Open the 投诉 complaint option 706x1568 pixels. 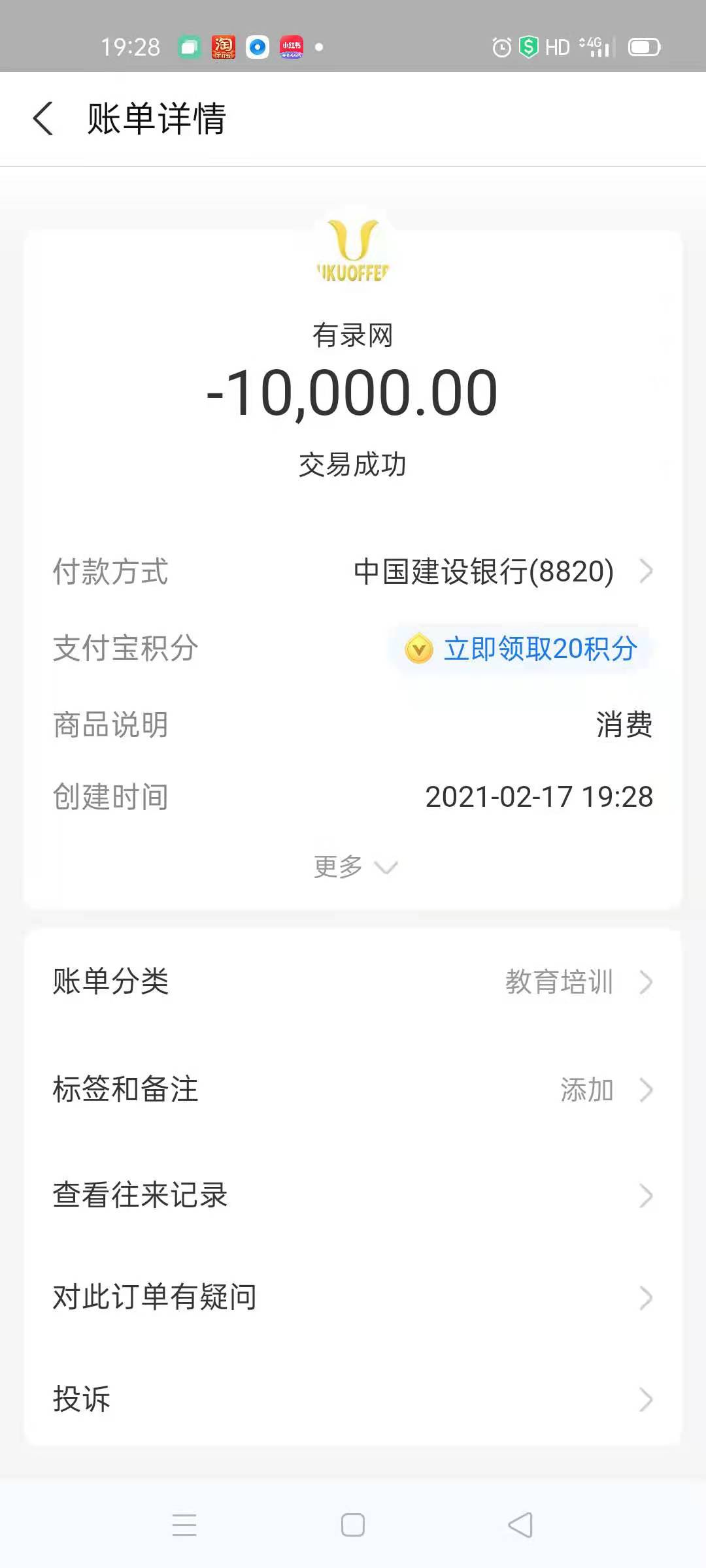tap(353, 1399)
